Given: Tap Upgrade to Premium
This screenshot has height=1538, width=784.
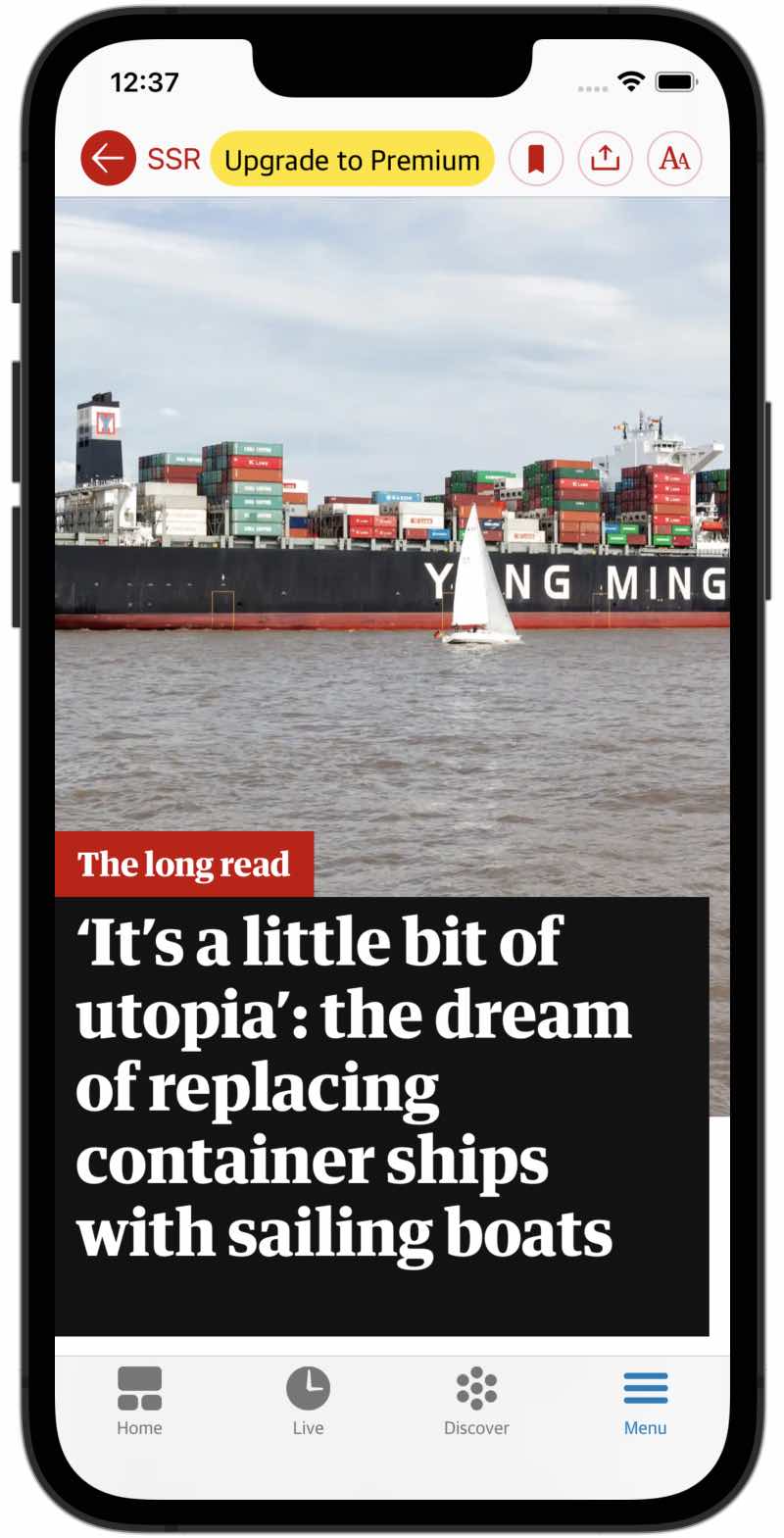Looking at the screenshot, I should pos(351,159).
